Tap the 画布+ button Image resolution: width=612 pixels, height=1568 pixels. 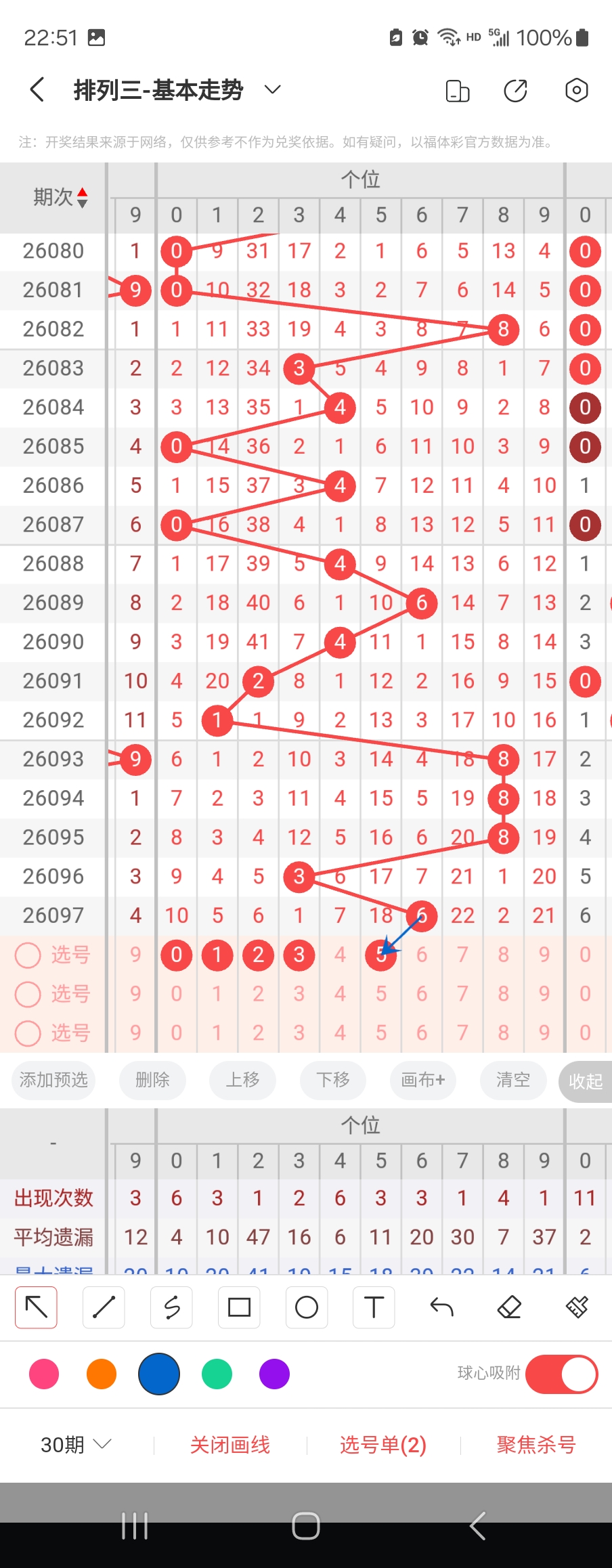point(422,1080)
